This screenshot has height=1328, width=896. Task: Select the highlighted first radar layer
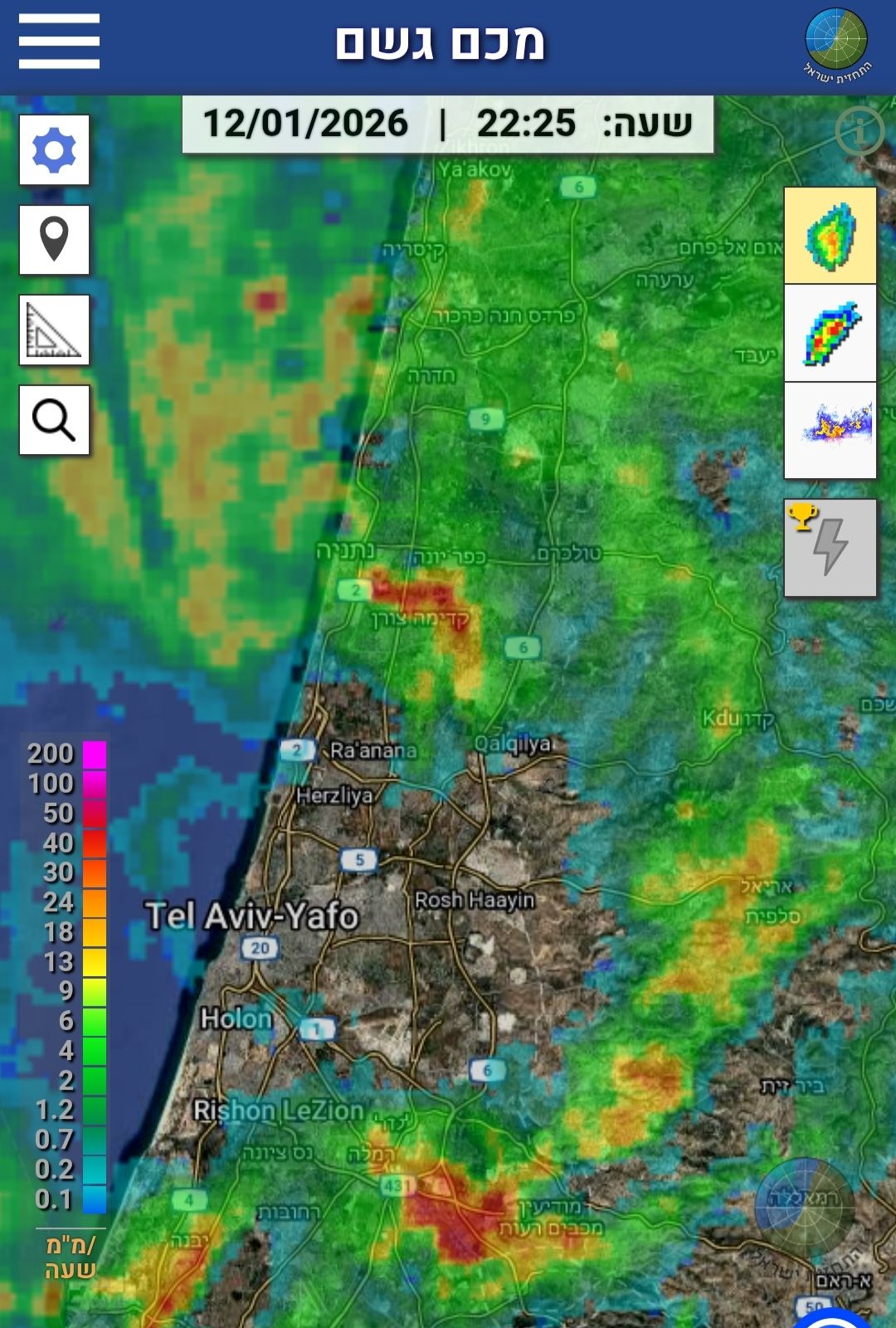click(x=830, y=236)
